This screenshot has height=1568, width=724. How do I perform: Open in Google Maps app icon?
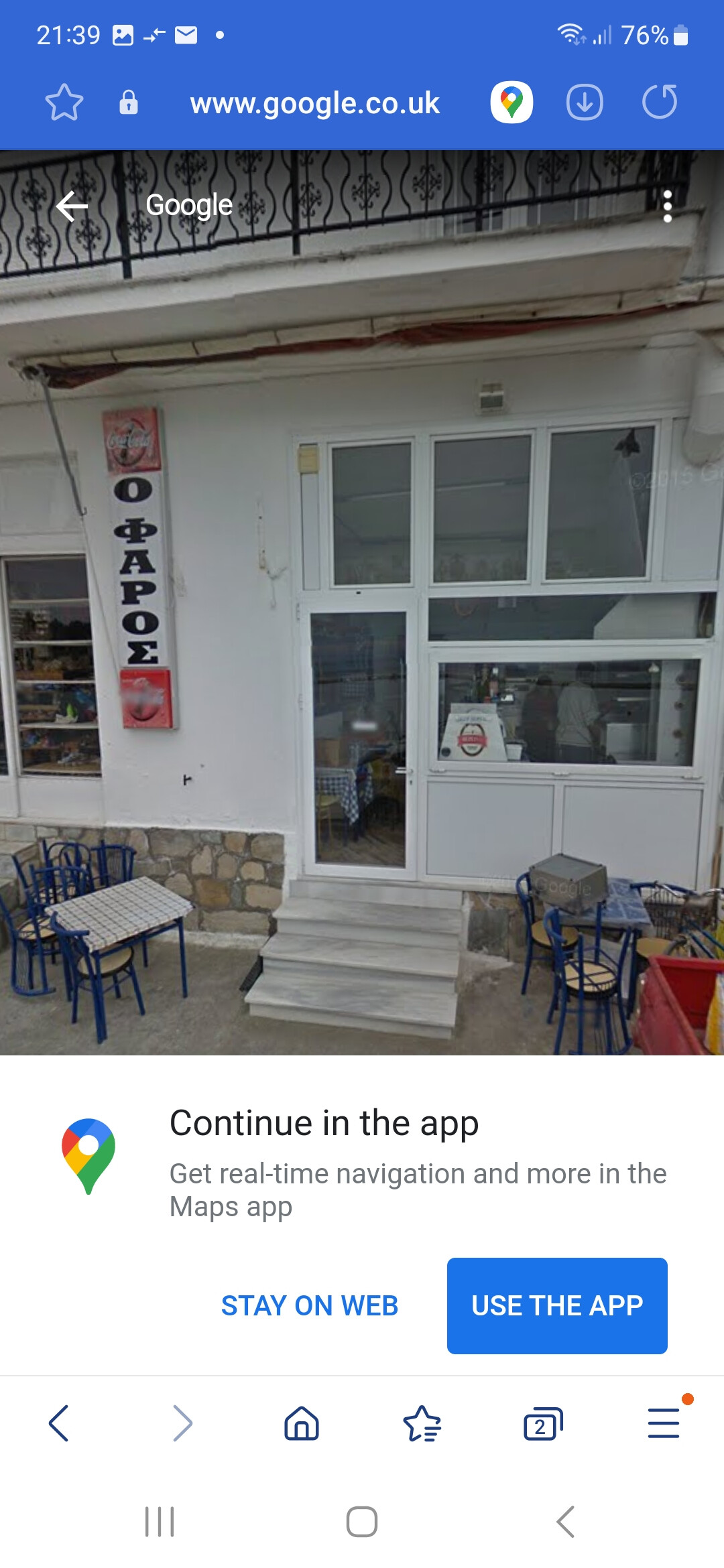point(511,103)
